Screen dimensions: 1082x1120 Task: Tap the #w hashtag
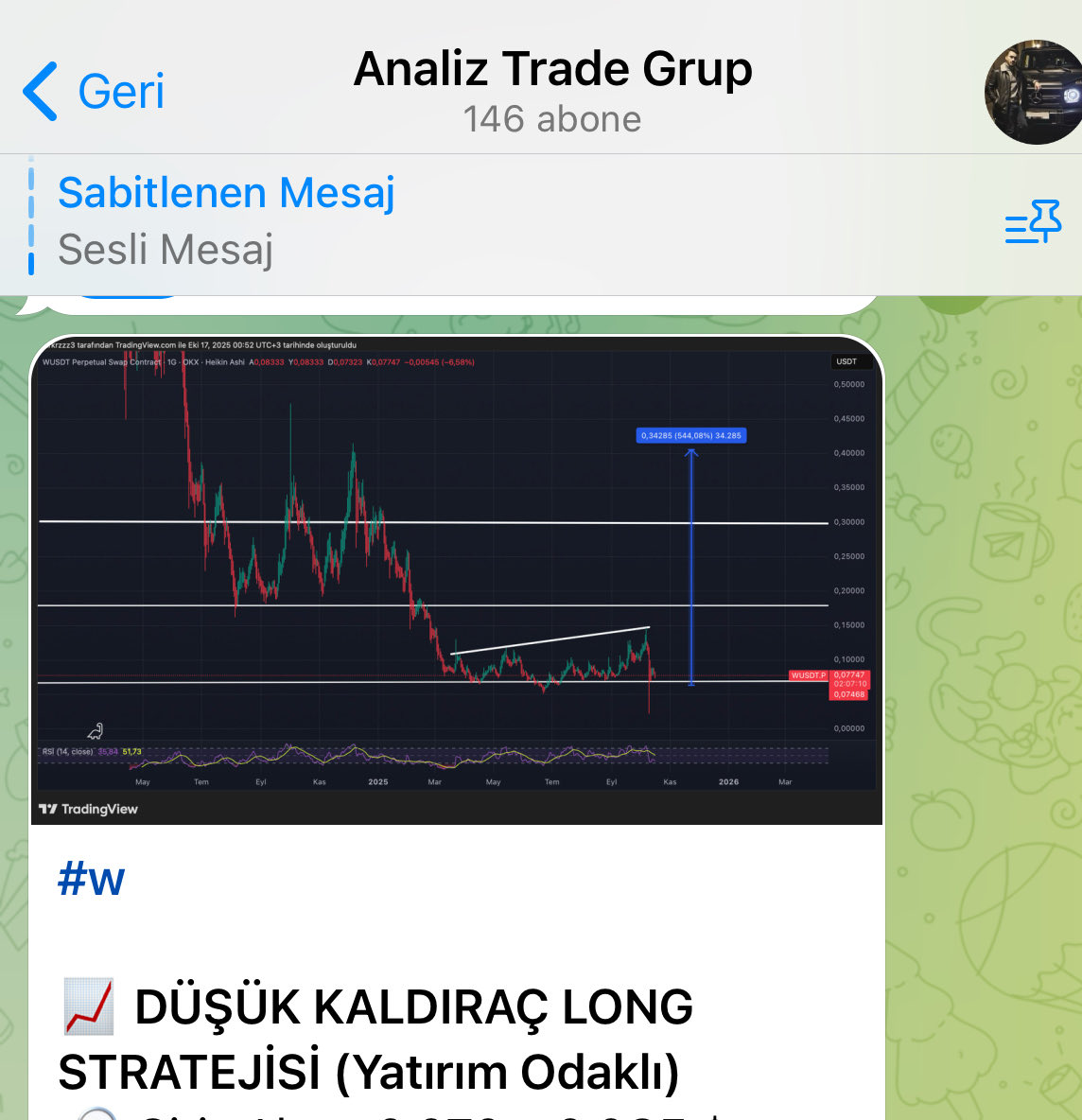(92, 879)
